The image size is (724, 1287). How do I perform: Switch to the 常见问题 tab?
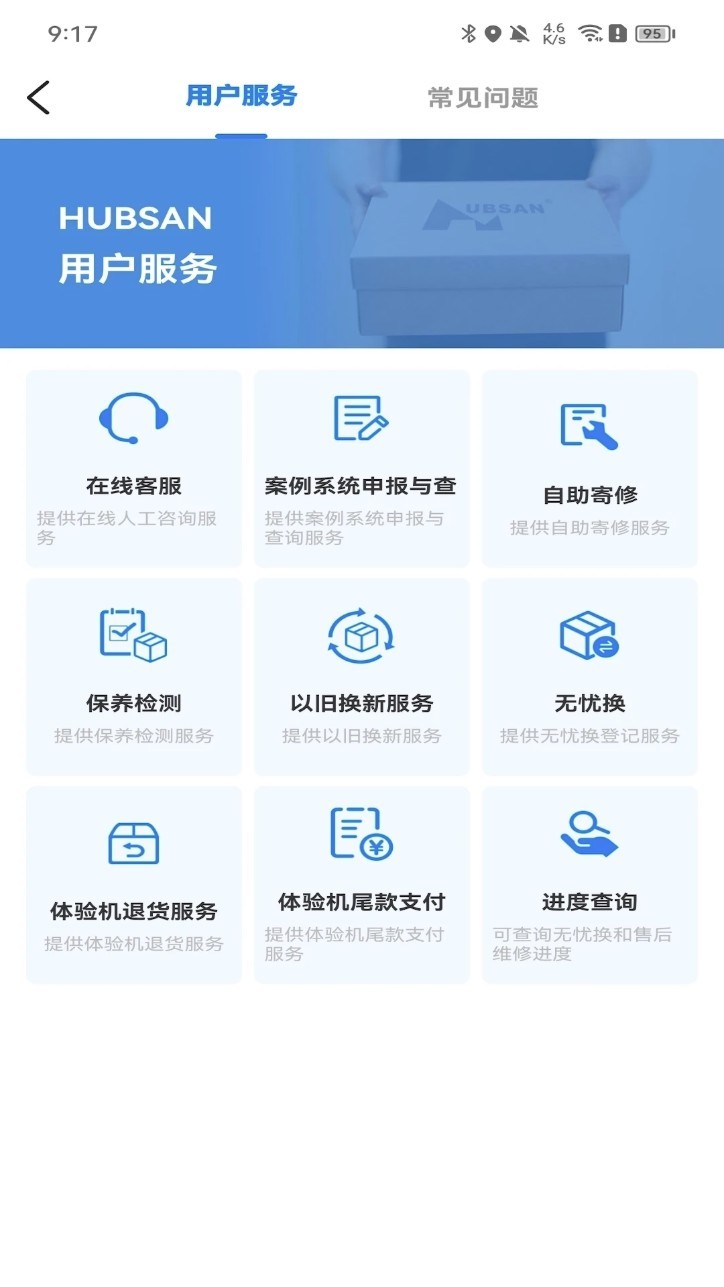click(x=483, y=98)
